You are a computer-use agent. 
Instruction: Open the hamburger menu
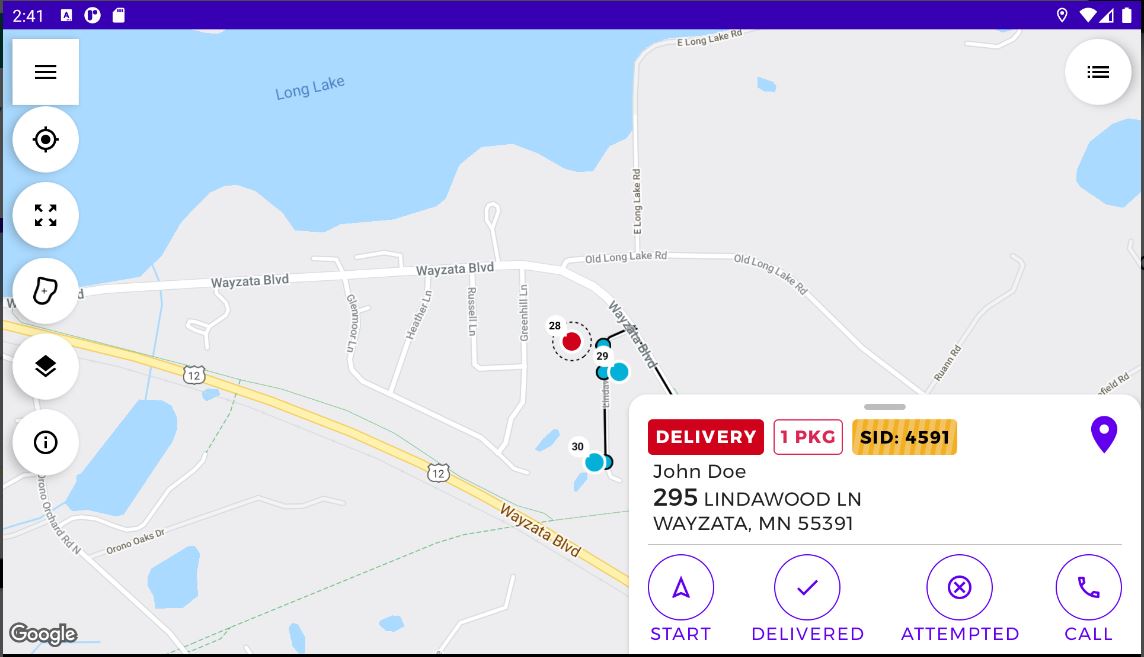tap(45, 72)
